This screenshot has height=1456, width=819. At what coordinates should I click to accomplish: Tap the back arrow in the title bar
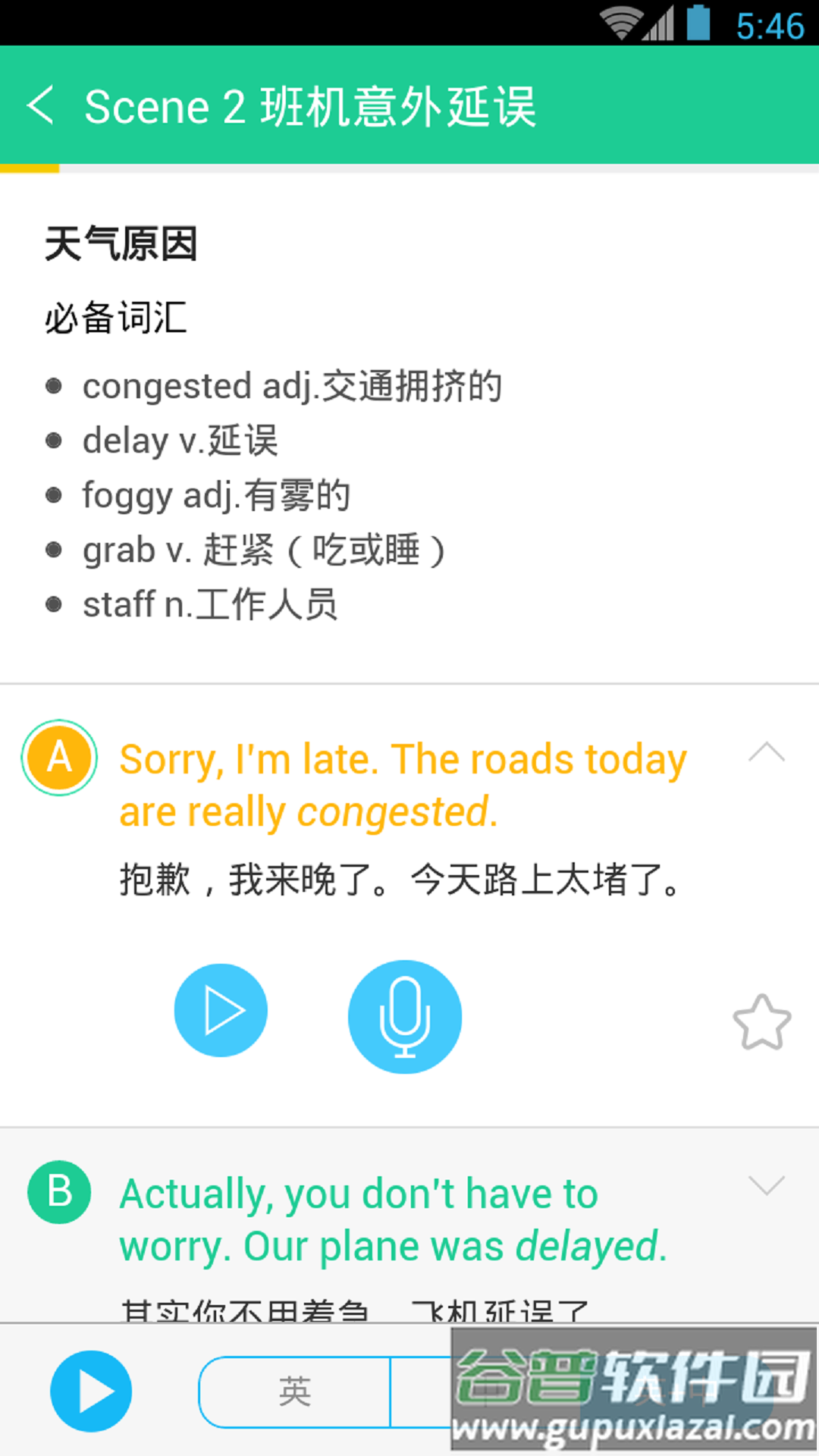(x=40, y=106)
